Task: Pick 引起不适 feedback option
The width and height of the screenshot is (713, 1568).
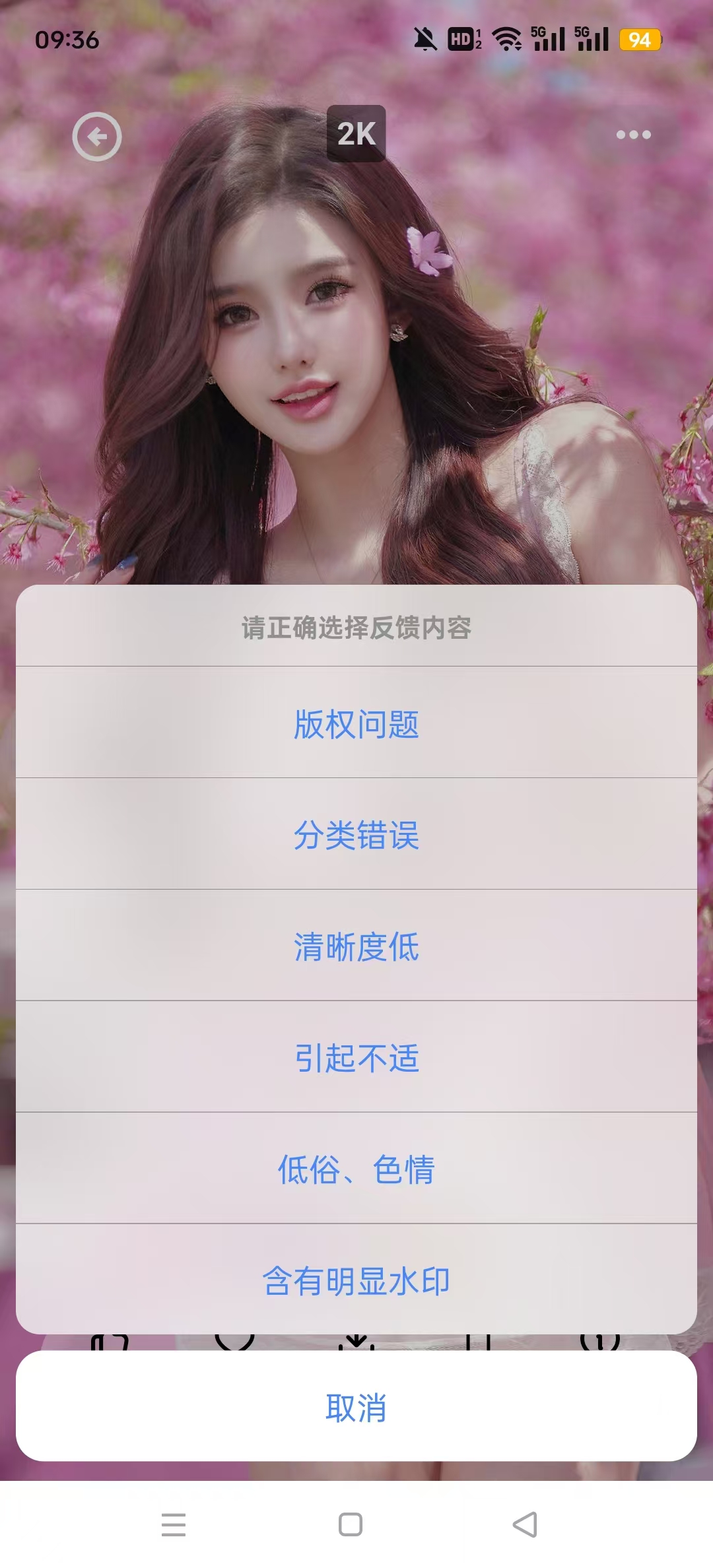Action: coord(356,1058)
